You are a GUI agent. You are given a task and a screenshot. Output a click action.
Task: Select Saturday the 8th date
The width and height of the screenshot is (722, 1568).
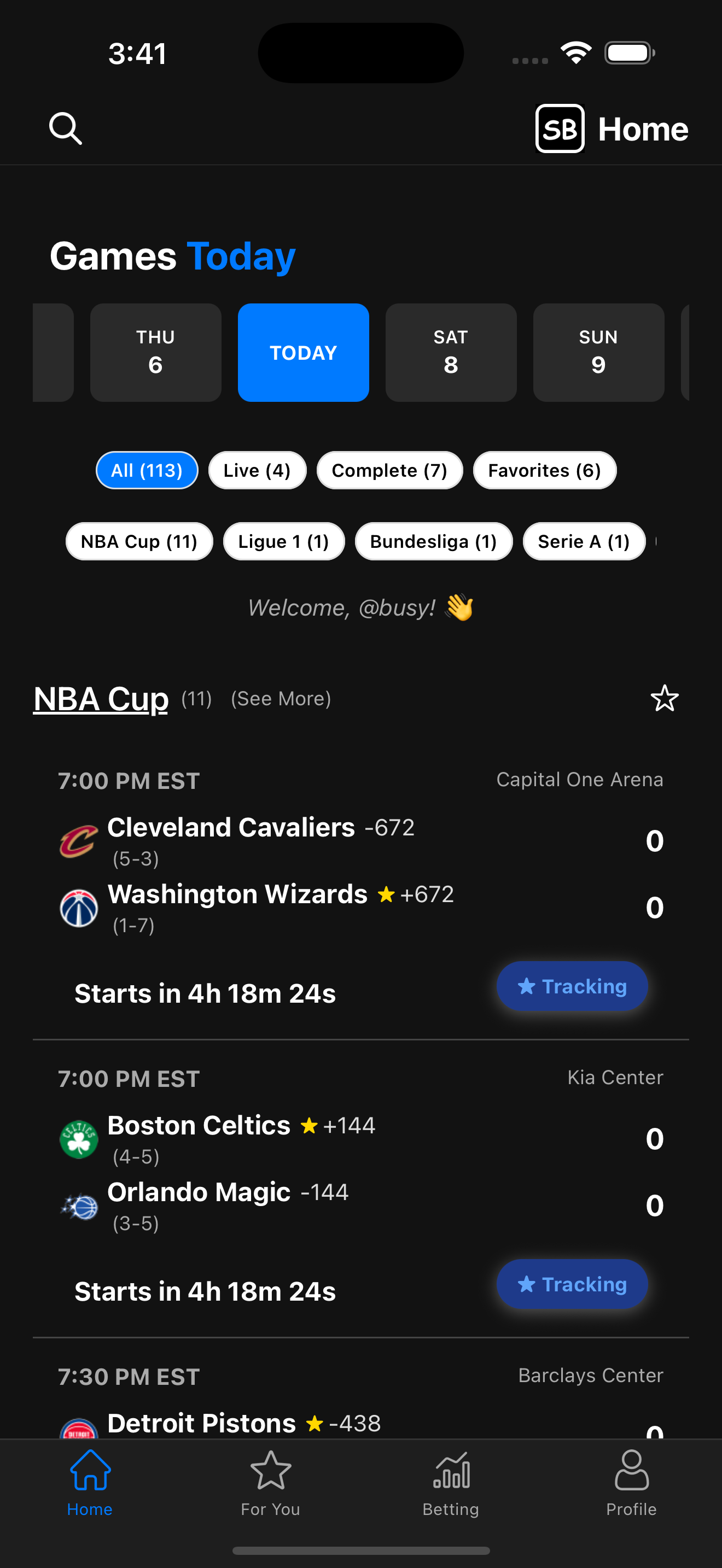point(451,352)
